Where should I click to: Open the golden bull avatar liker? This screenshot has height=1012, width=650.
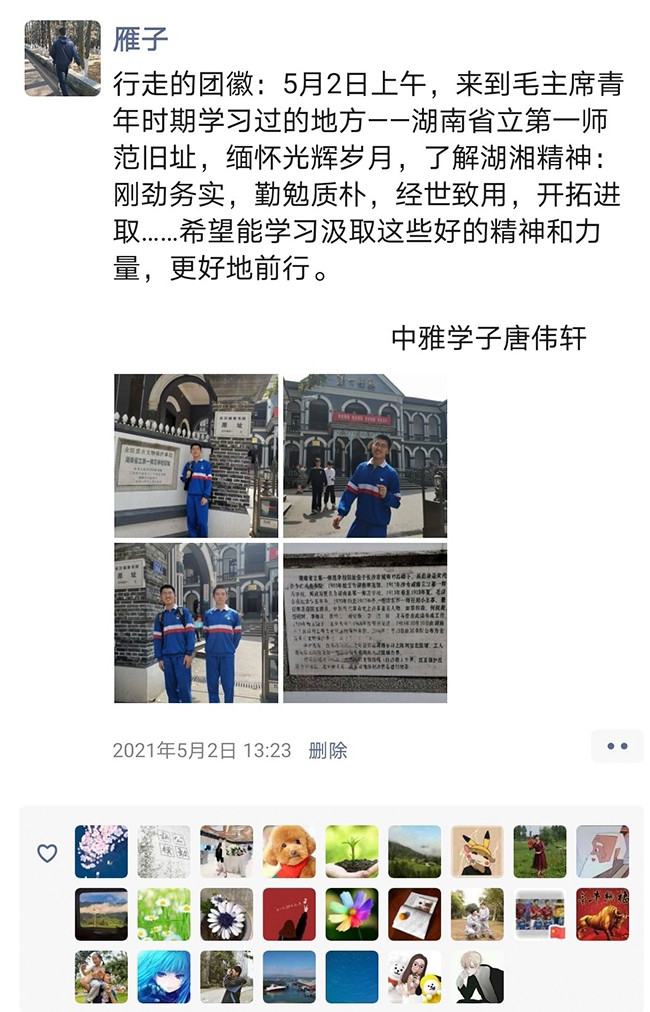coord(603,914)
